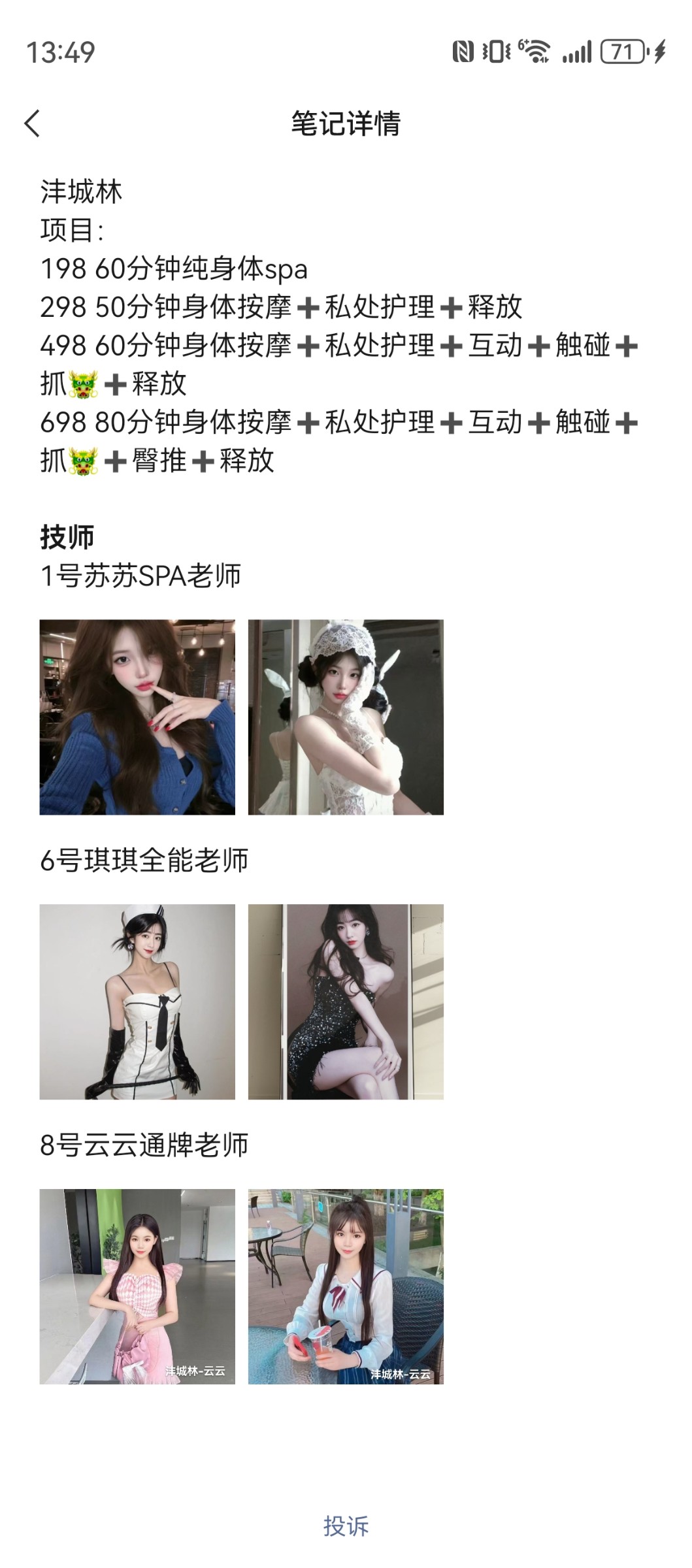692x1568 pixels.
Task: Open second photo under 1号苏苏SPA老师
Action: point(346,717)
